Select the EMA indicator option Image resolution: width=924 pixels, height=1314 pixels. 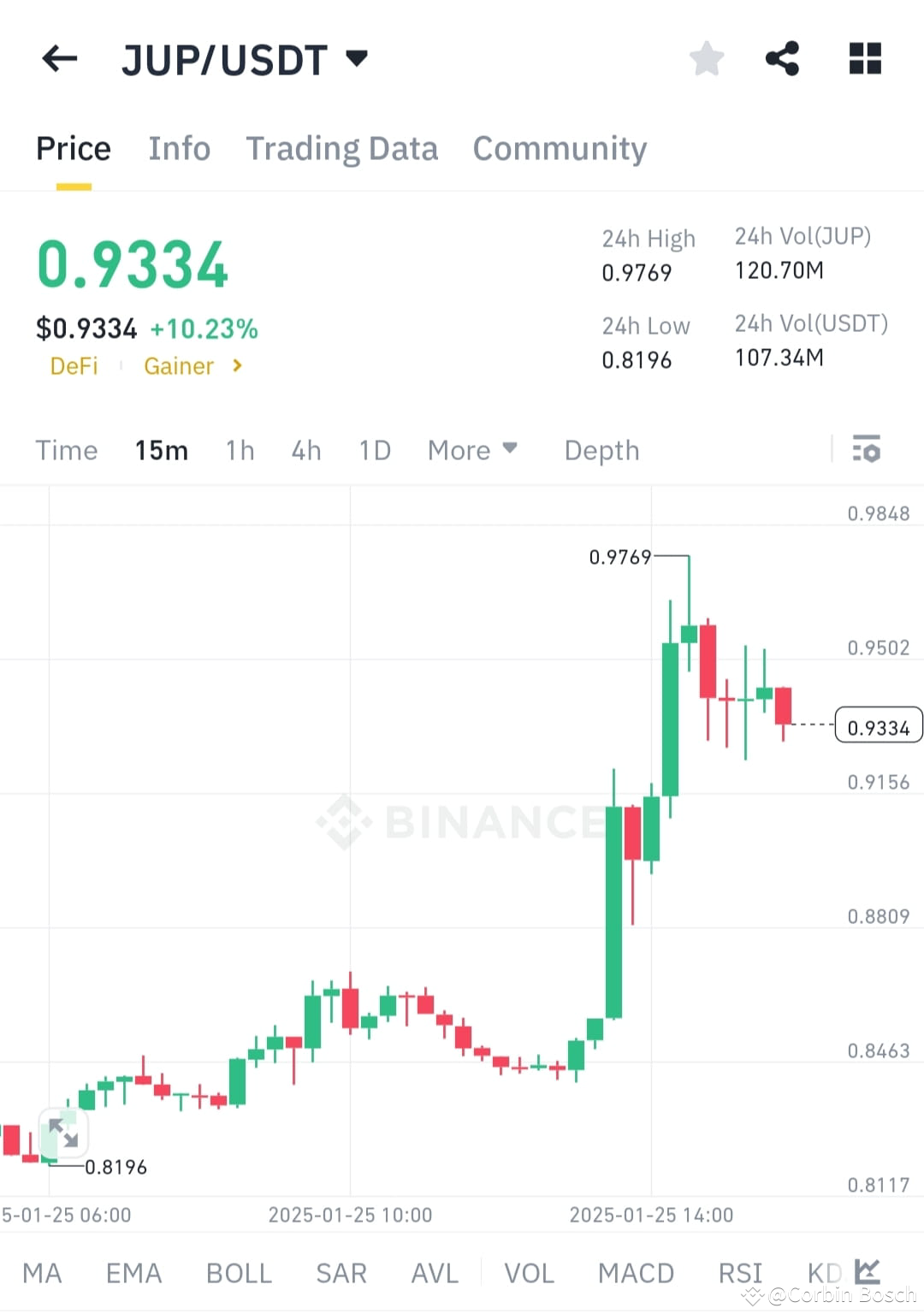pyautogui.click(x=133, y=1273)
